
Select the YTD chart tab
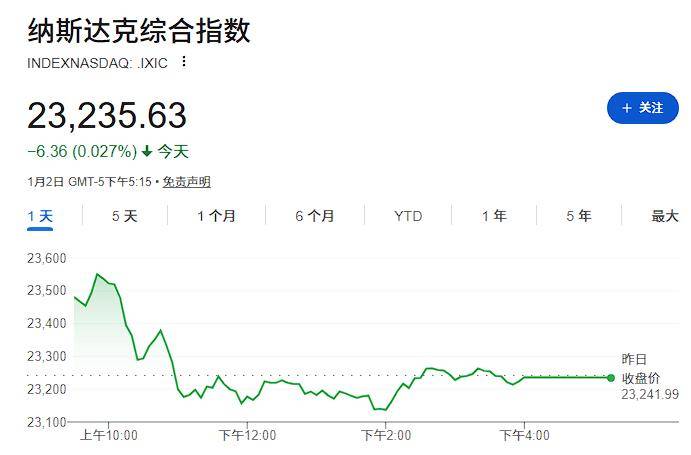pos(408,216)
